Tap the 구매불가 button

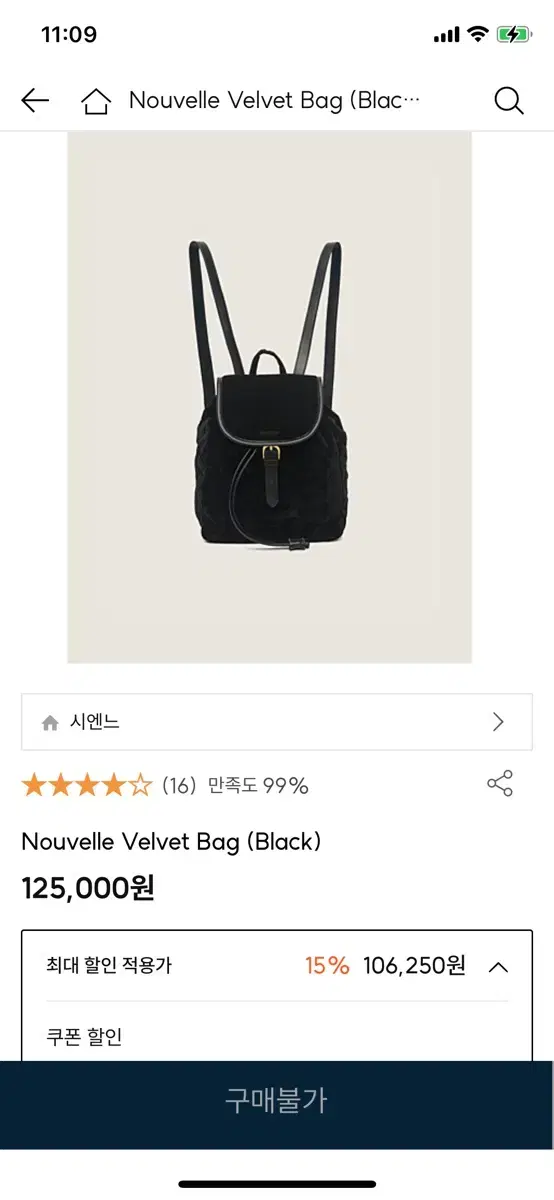pos(277,1101)
